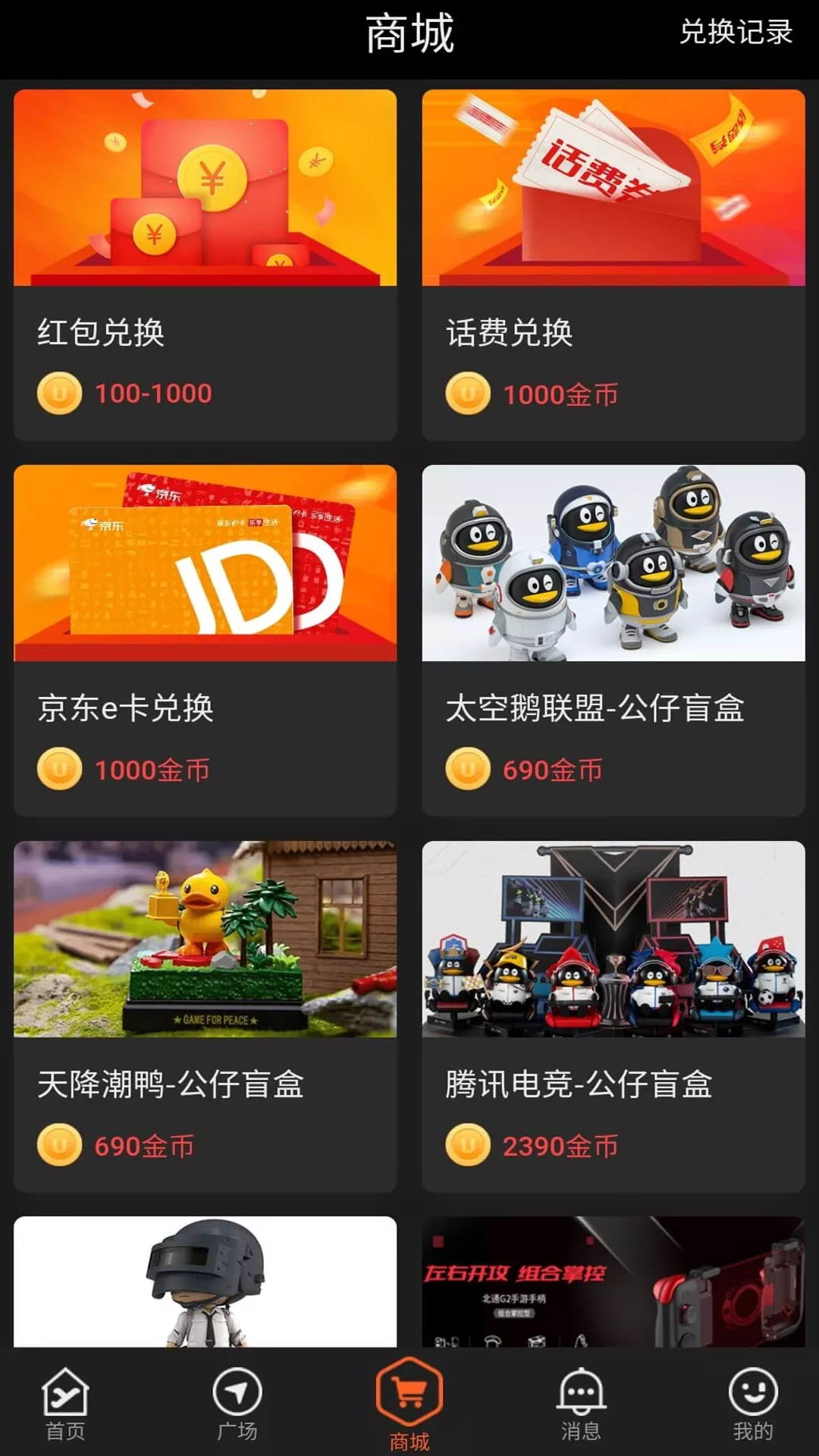This screenshot has height=1456, width=819.
Task: Switch to the 我的 tab
Action: tap(753, 1404)
